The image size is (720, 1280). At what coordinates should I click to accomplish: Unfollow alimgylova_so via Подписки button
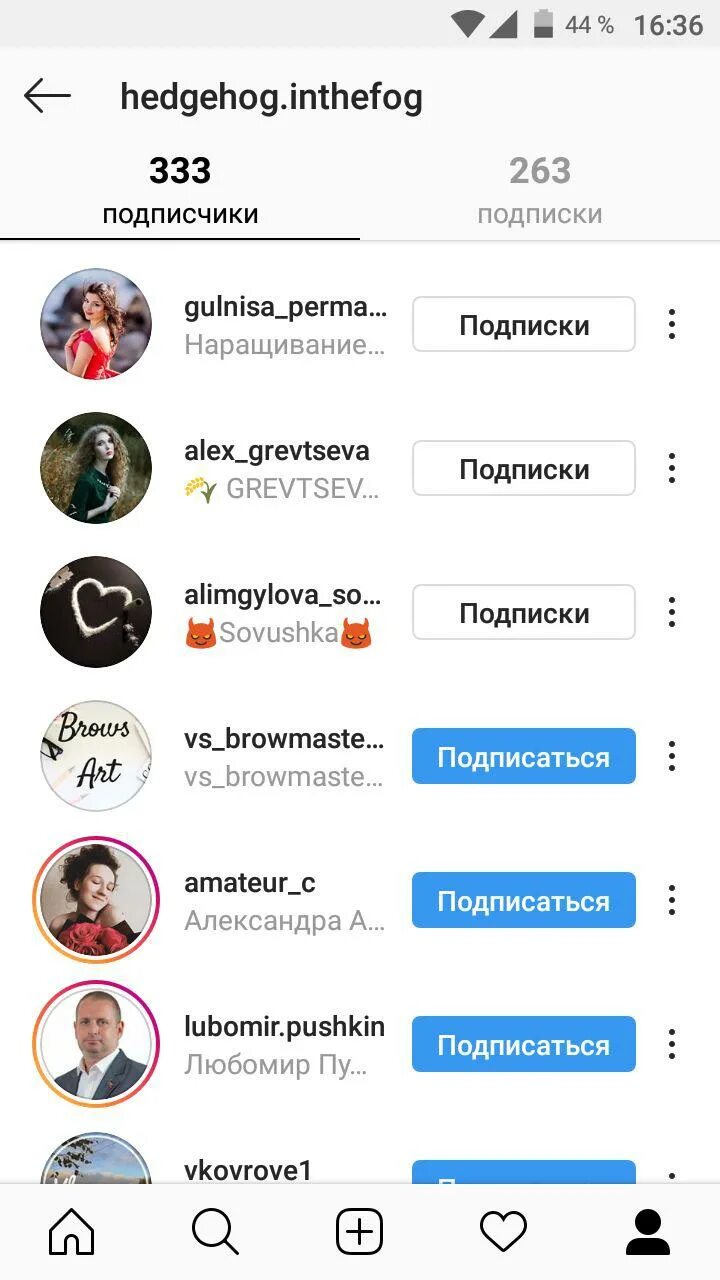(523, 613)
